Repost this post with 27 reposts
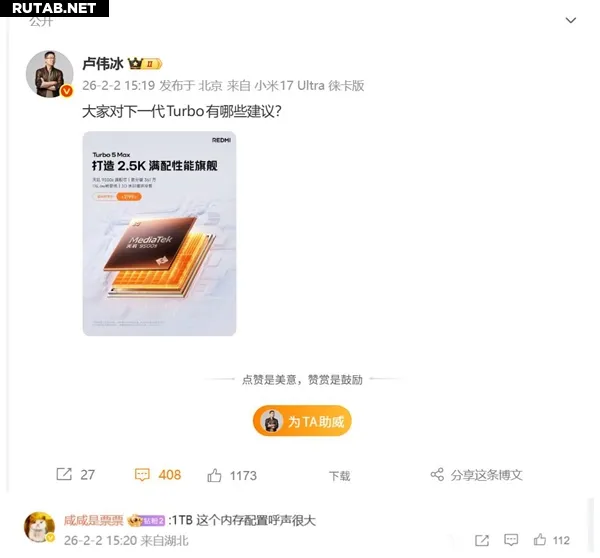The height and width of the screenshot is (558, 600). pos(75,475)
